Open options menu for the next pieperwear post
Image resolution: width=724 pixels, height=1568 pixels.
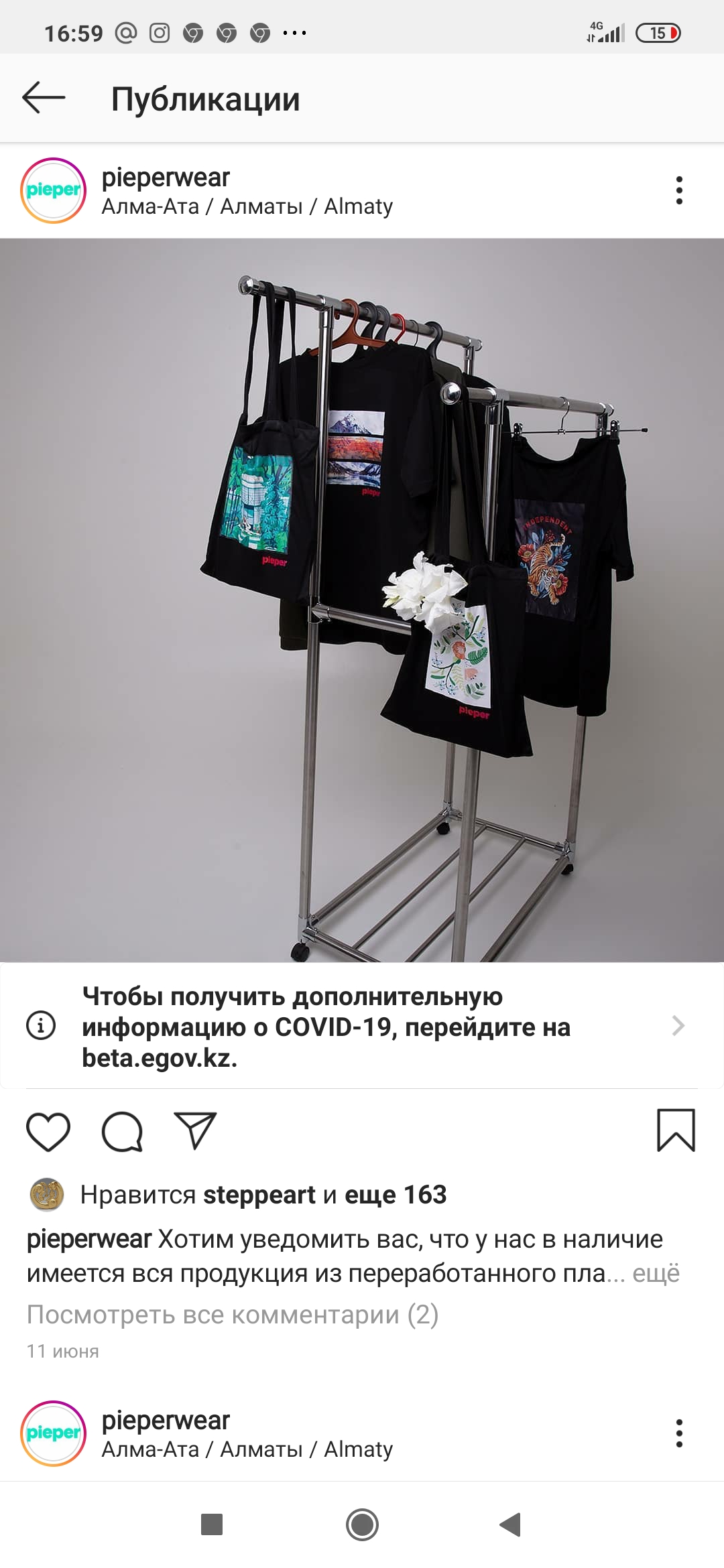pyautogui.click(x=679, y=1433)
